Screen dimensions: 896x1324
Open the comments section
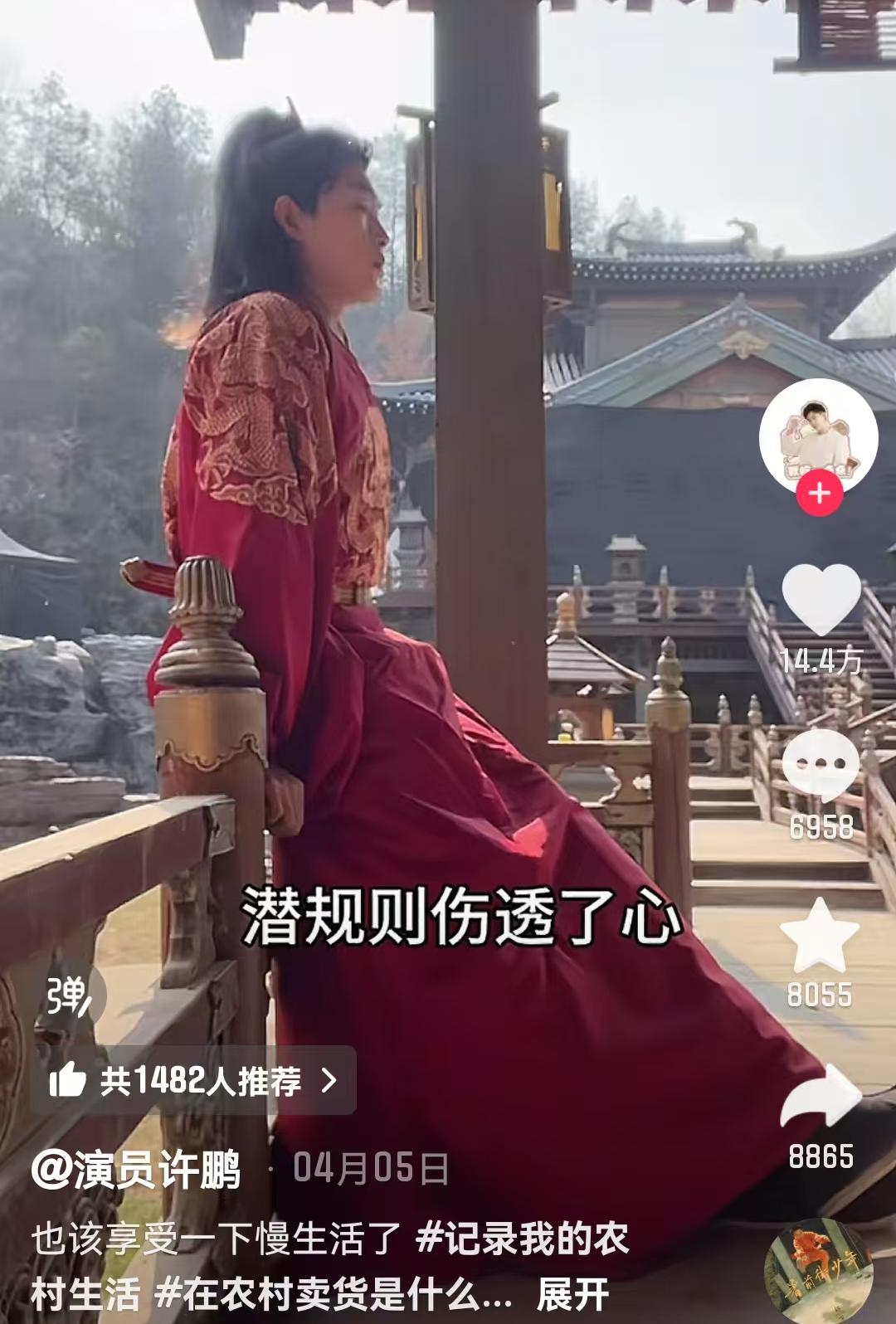pos(821,764)
